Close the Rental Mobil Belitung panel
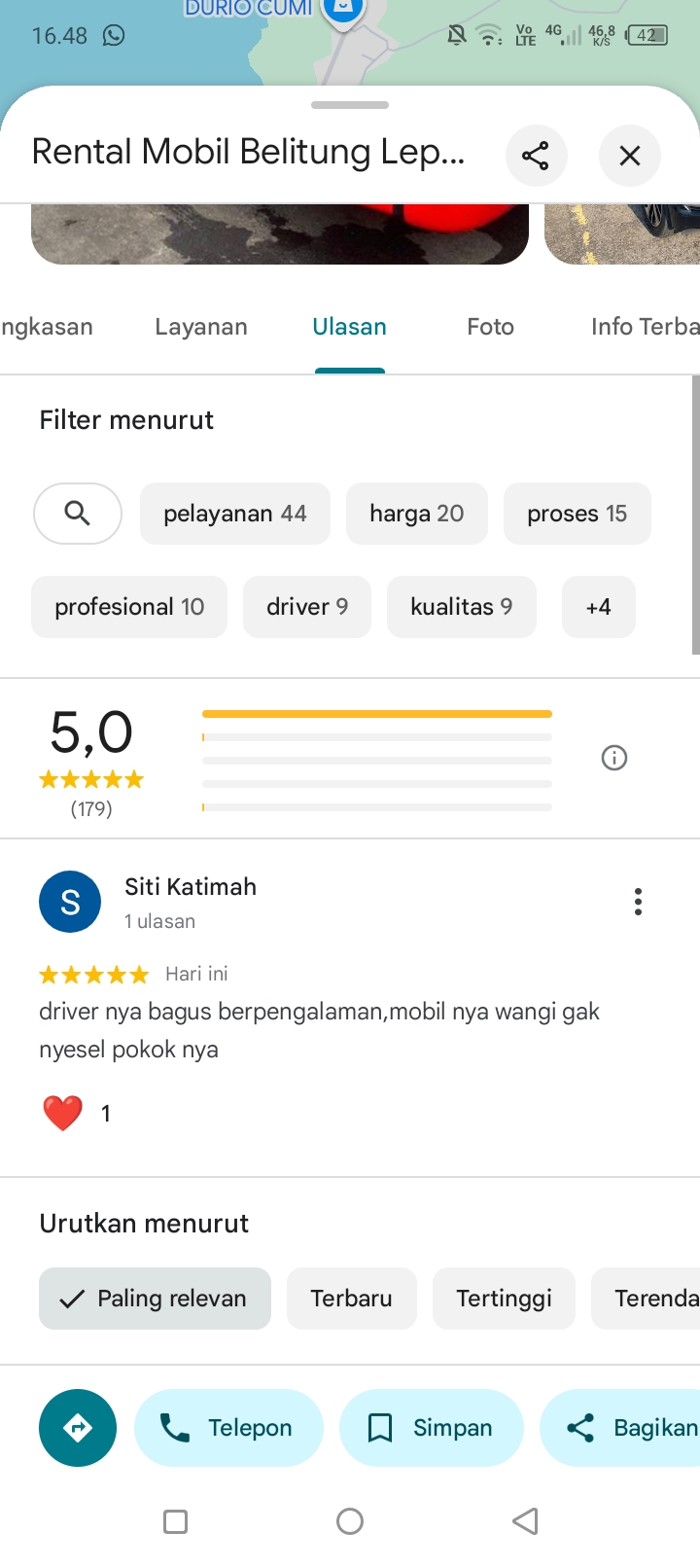 coord(630,156)
